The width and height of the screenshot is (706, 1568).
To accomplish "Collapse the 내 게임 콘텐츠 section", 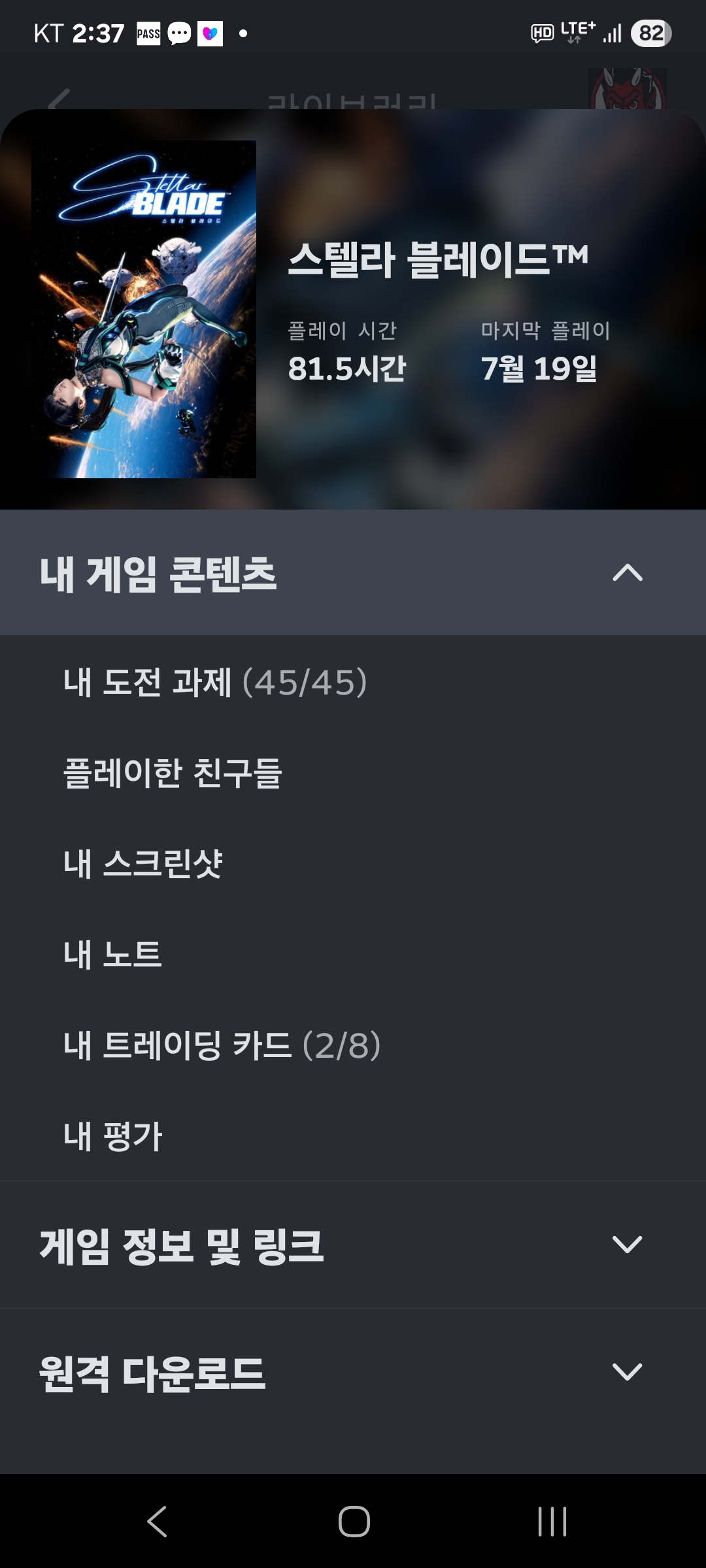I will [x=353, y=572].
